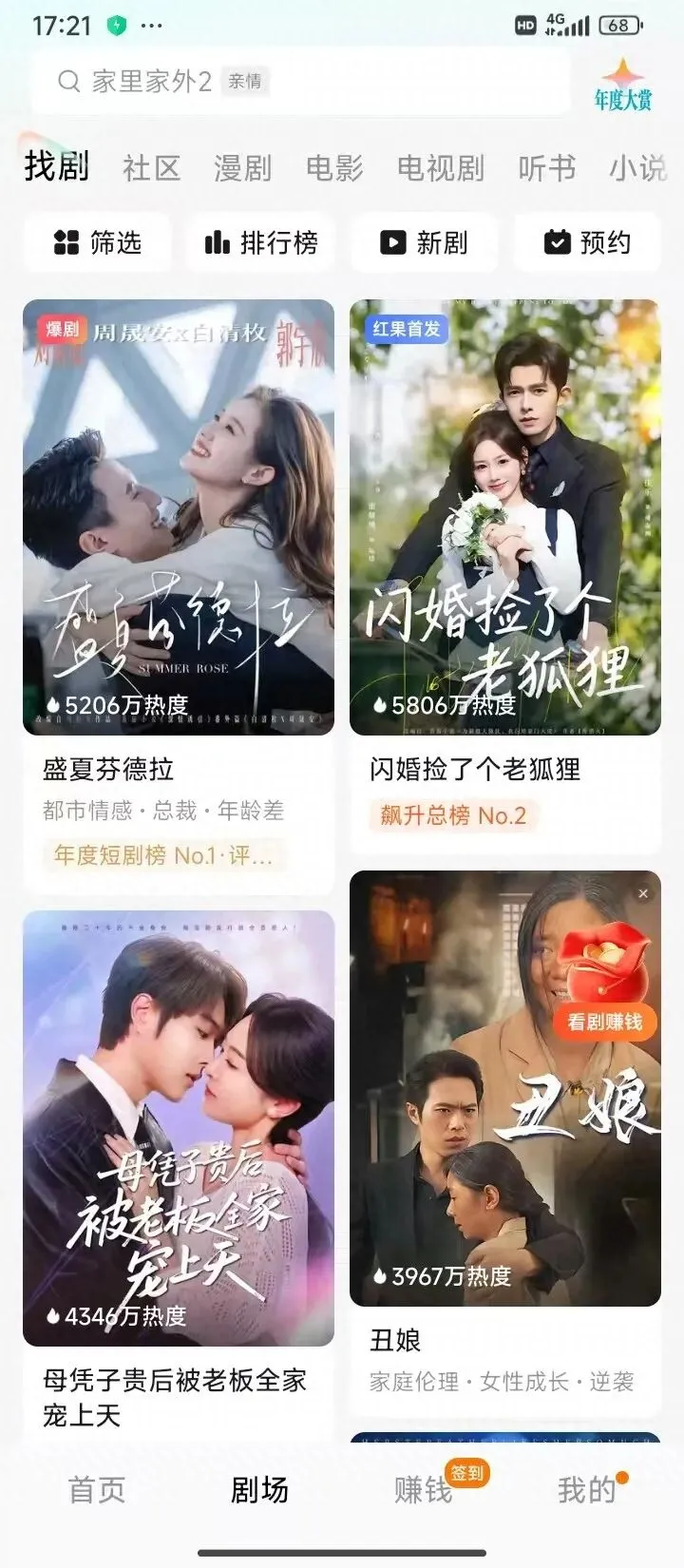The image size is (684, 1568).
Task: Open the 我的 profile tab
Action: [587, 1490]
